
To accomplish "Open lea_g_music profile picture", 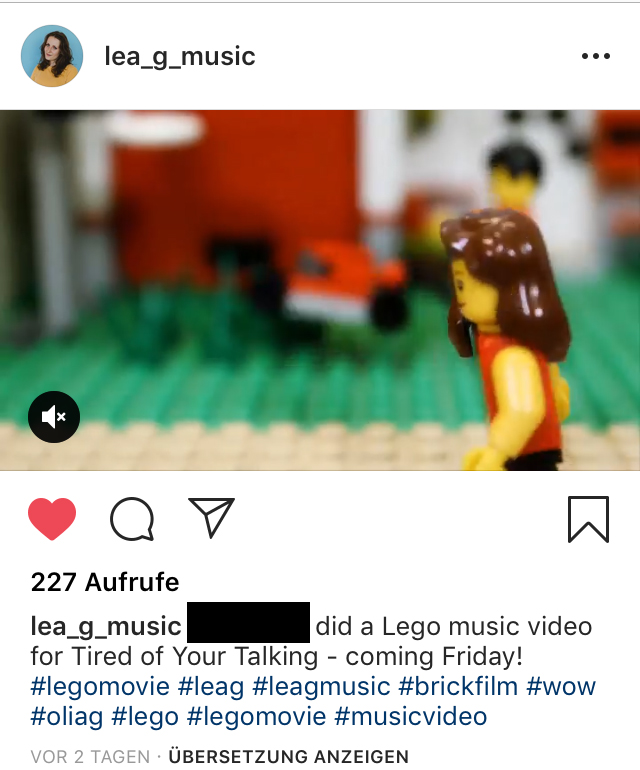I will tap(51, 56).
